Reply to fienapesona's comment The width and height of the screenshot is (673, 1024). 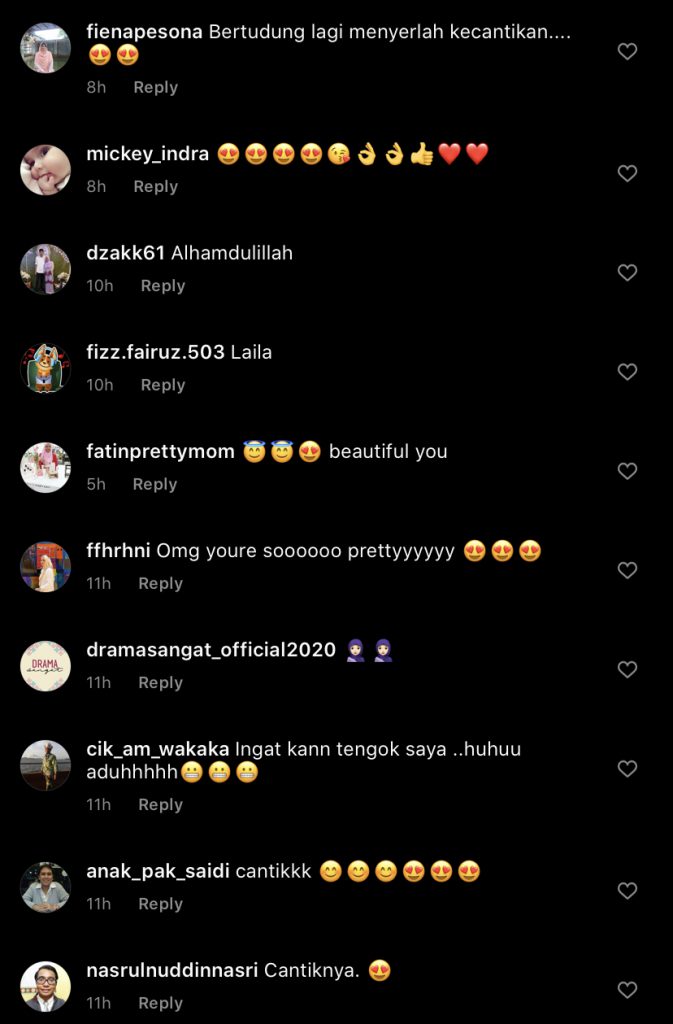coord(155,87)
